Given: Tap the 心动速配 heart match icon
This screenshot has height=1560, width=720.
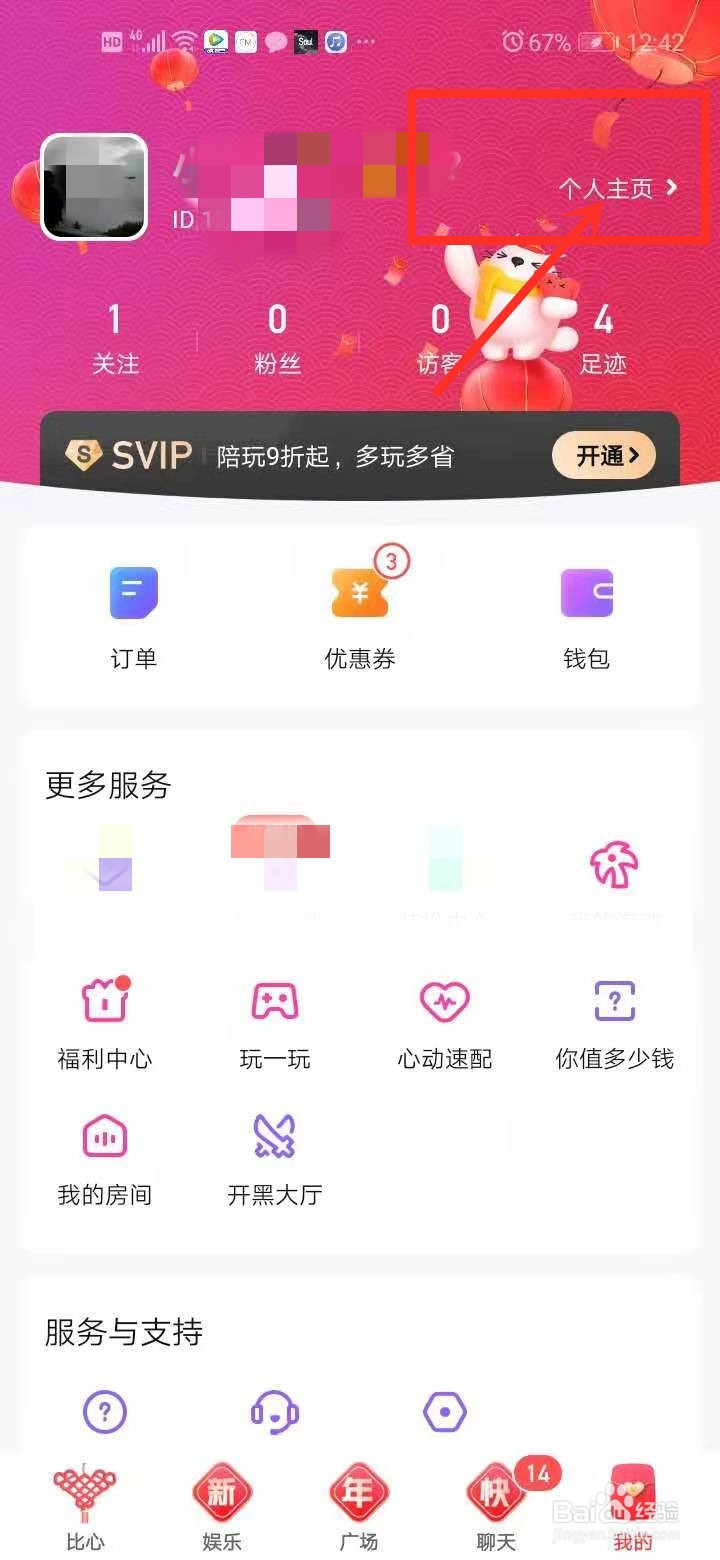Looking at the screenshot, I should pyautogui.click(x=444, y=1000).
